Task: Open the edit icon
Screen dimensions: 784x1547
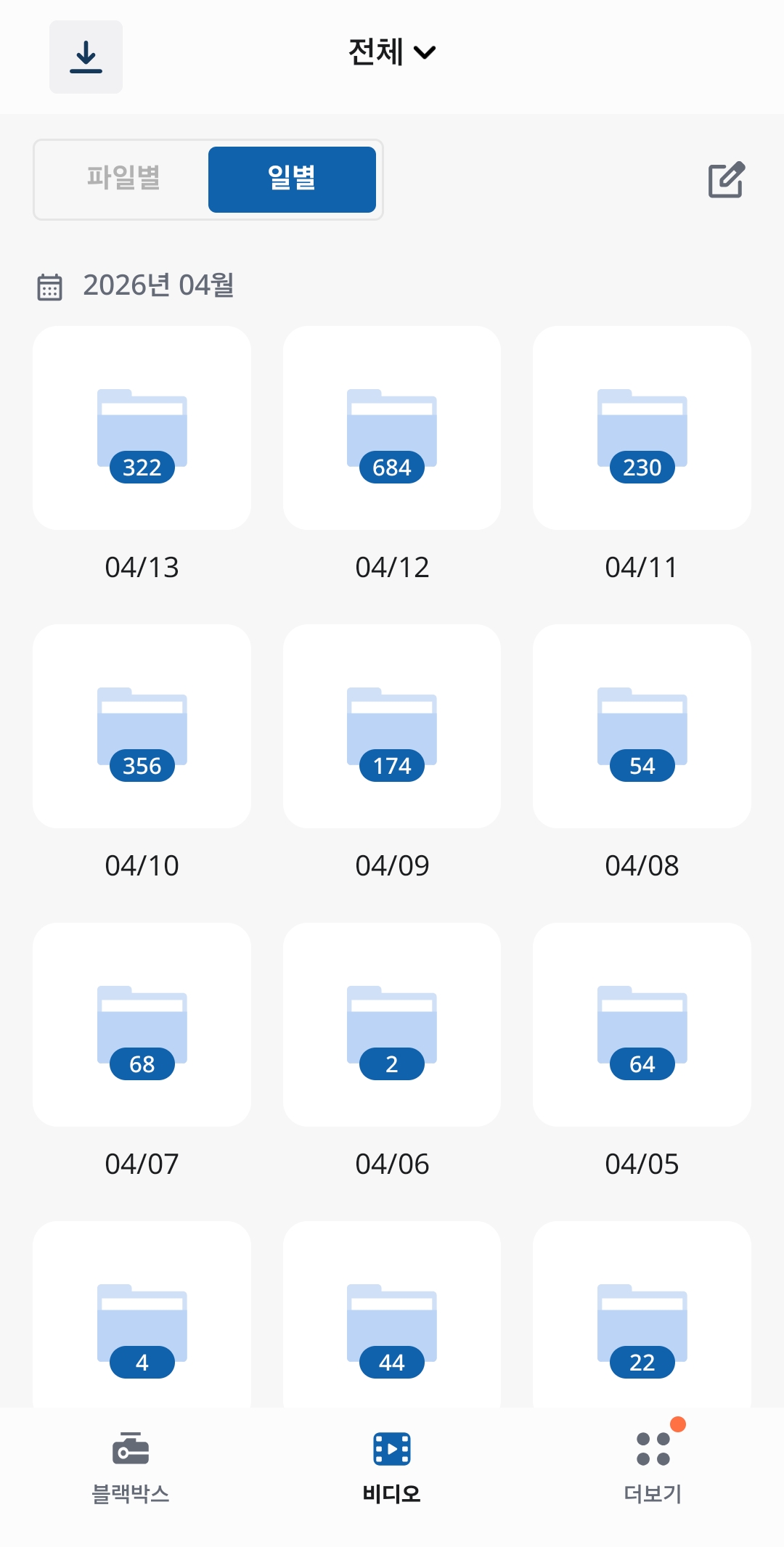Action: coord(726,180)
